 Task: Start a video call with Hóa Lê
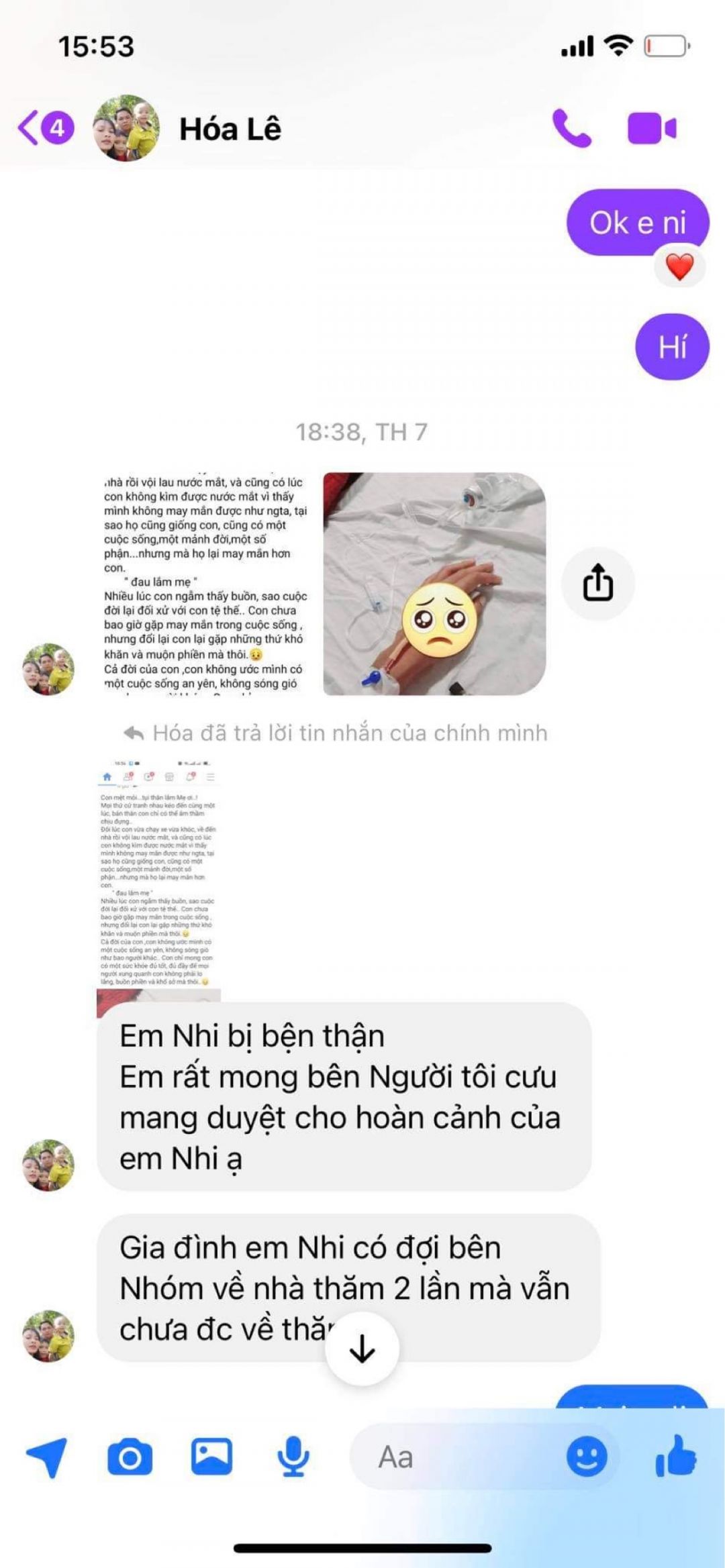coord(651,128)
